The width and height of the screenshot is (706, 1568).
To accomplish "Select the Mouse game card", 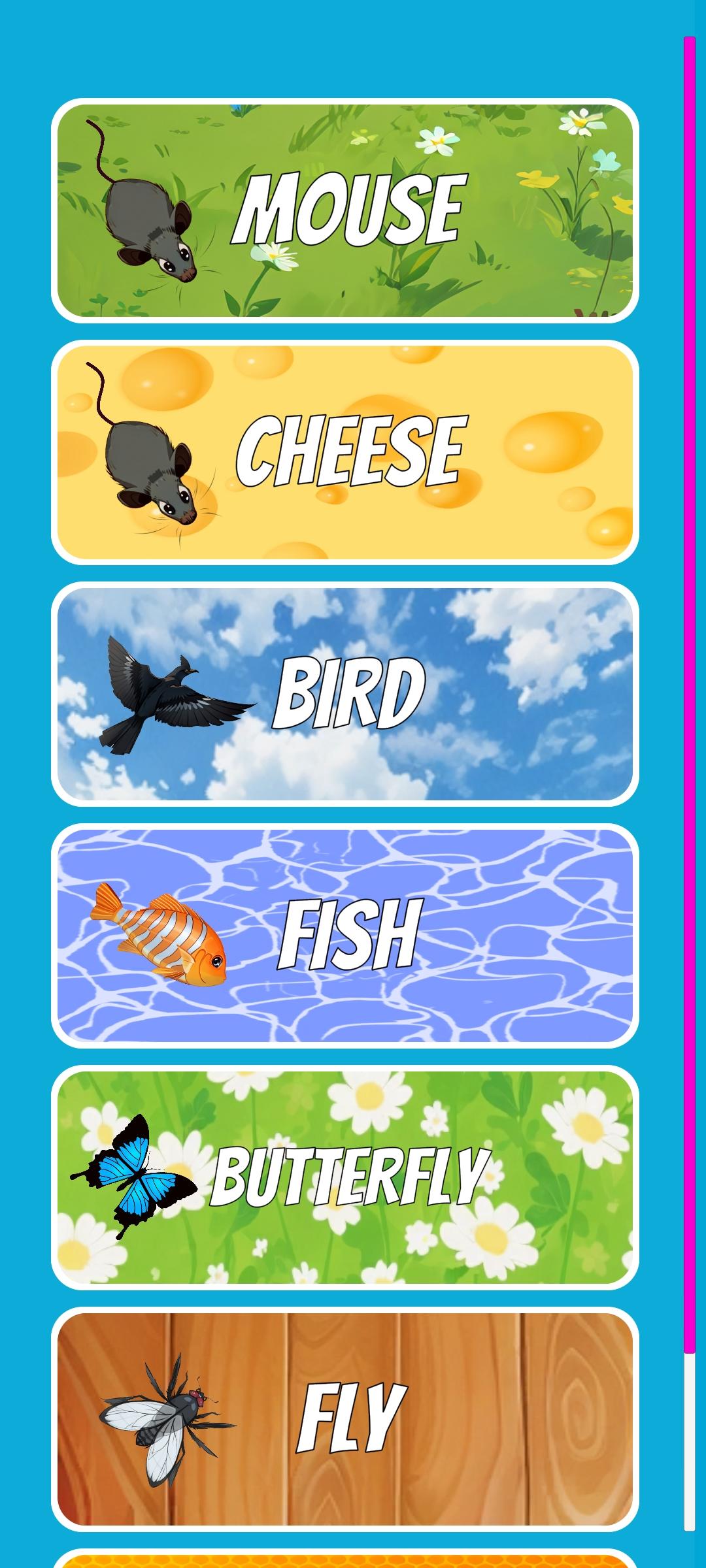I will pyautogui.click(x=345, y=210).
